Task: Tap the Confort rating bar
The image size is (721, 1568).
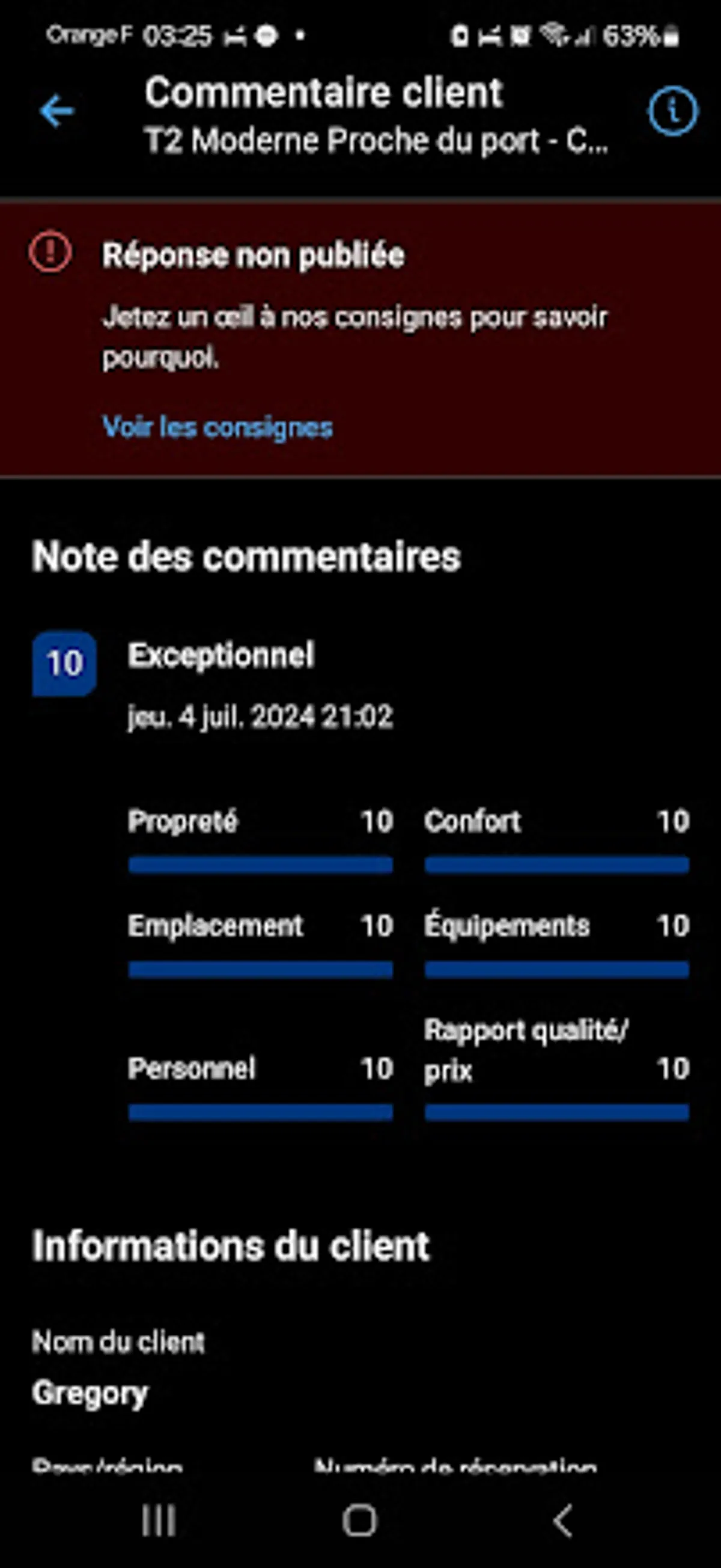Action: (558, 863)
